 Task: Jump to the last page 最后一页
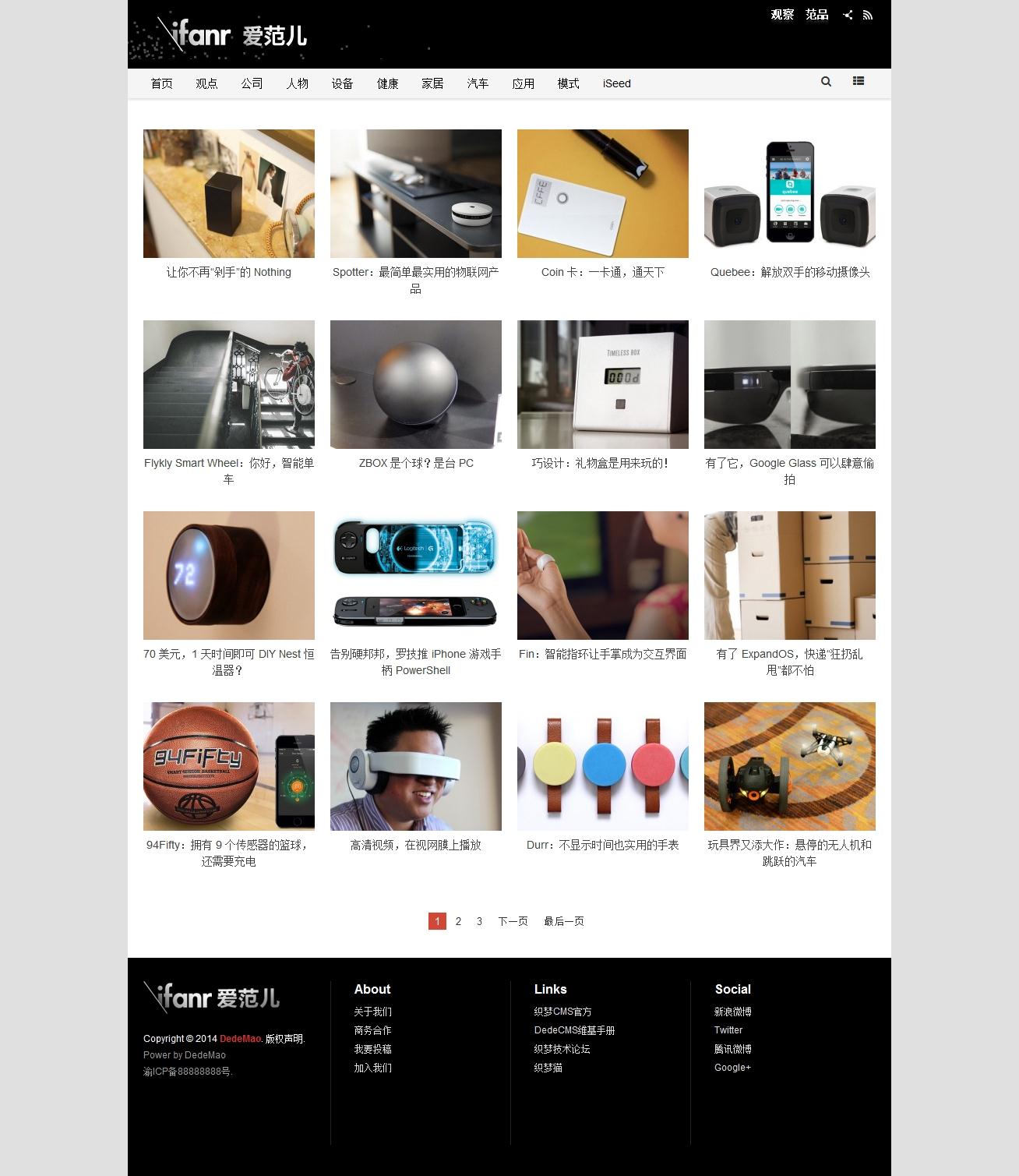click(x=563, y=921)
